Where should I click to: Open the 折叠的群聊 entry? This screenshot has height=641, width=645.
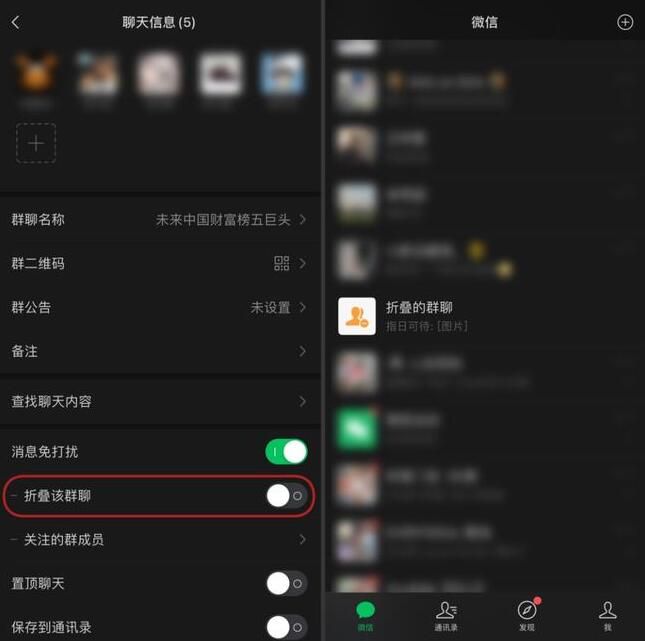(x=480, y=316)
